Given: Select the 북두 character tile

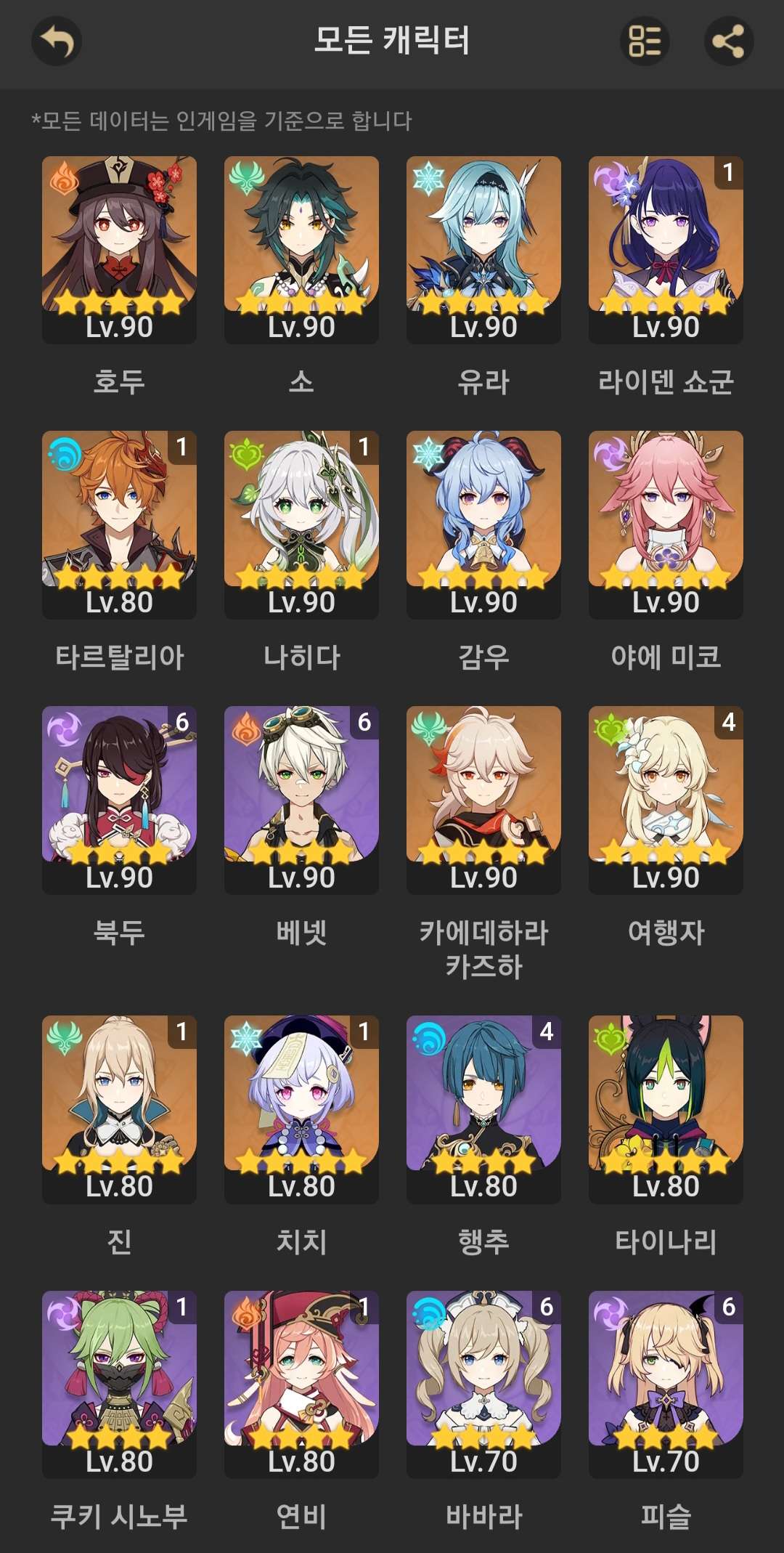Looking at the screenshot, I should (x=119, y=799).
